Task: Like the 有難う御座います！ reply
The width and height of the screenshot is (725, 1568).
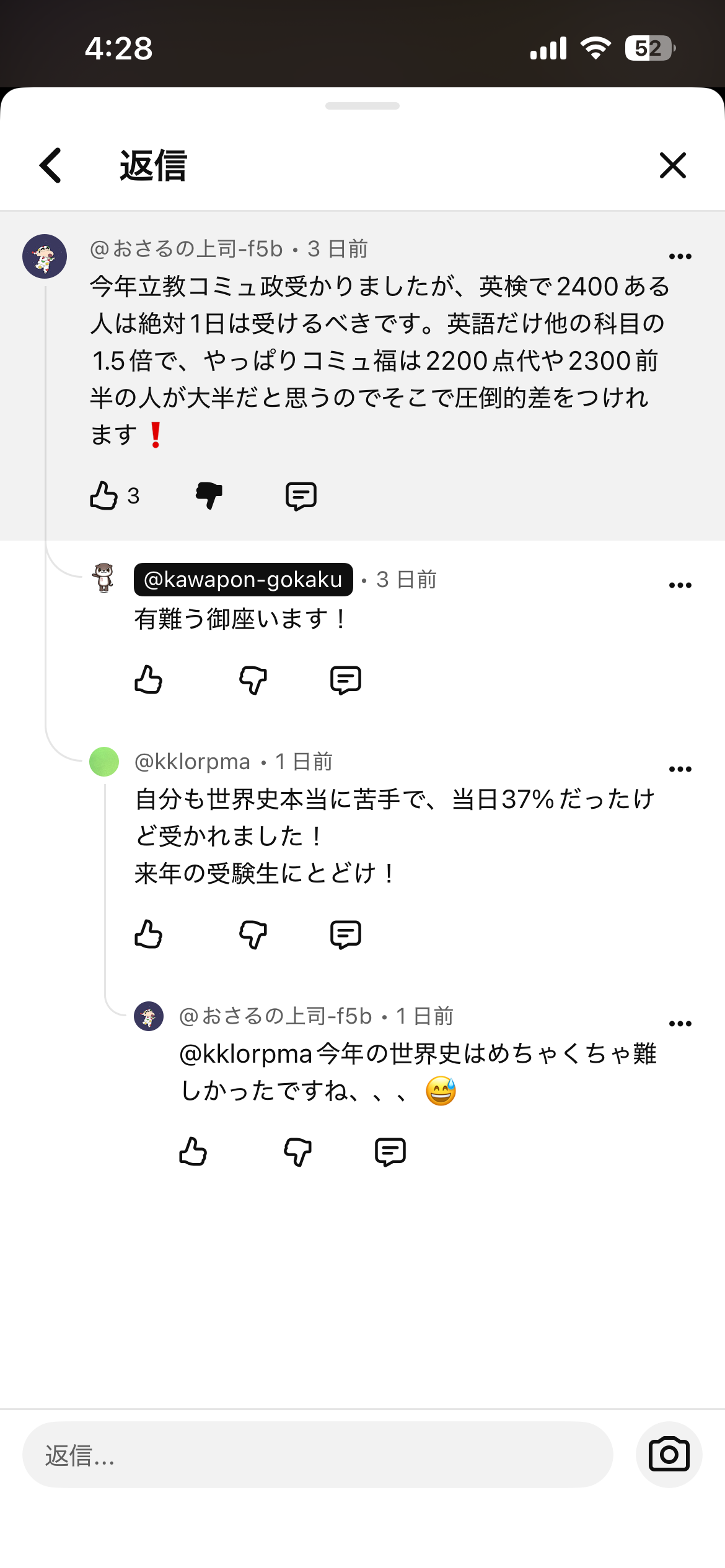Action: pos(149,680)
